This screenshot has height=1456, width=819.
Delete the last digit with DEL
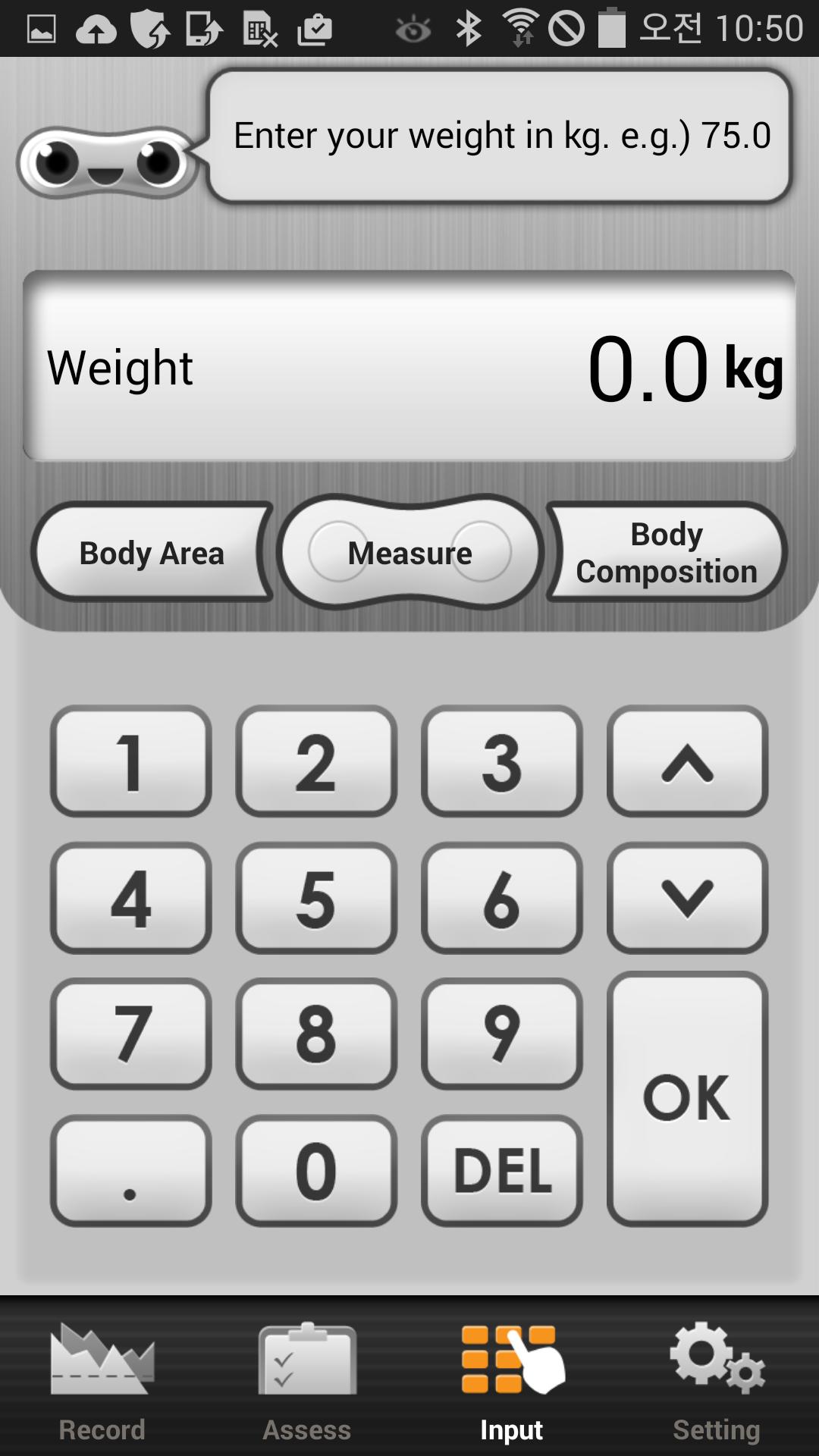pyautogui.click(x=501, y=1170)
